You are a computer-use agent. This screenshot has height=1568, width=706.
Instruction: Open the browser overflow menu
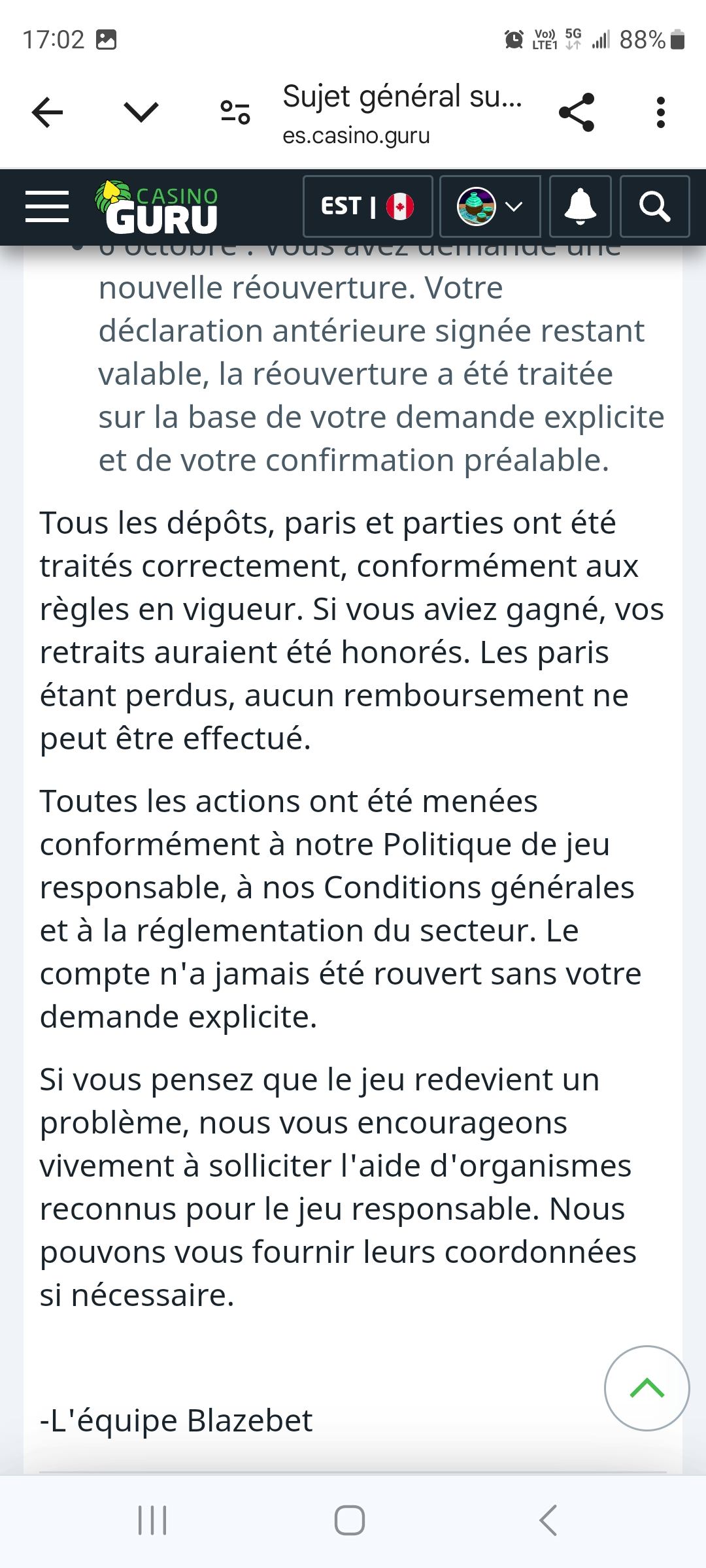coord(661,112)
